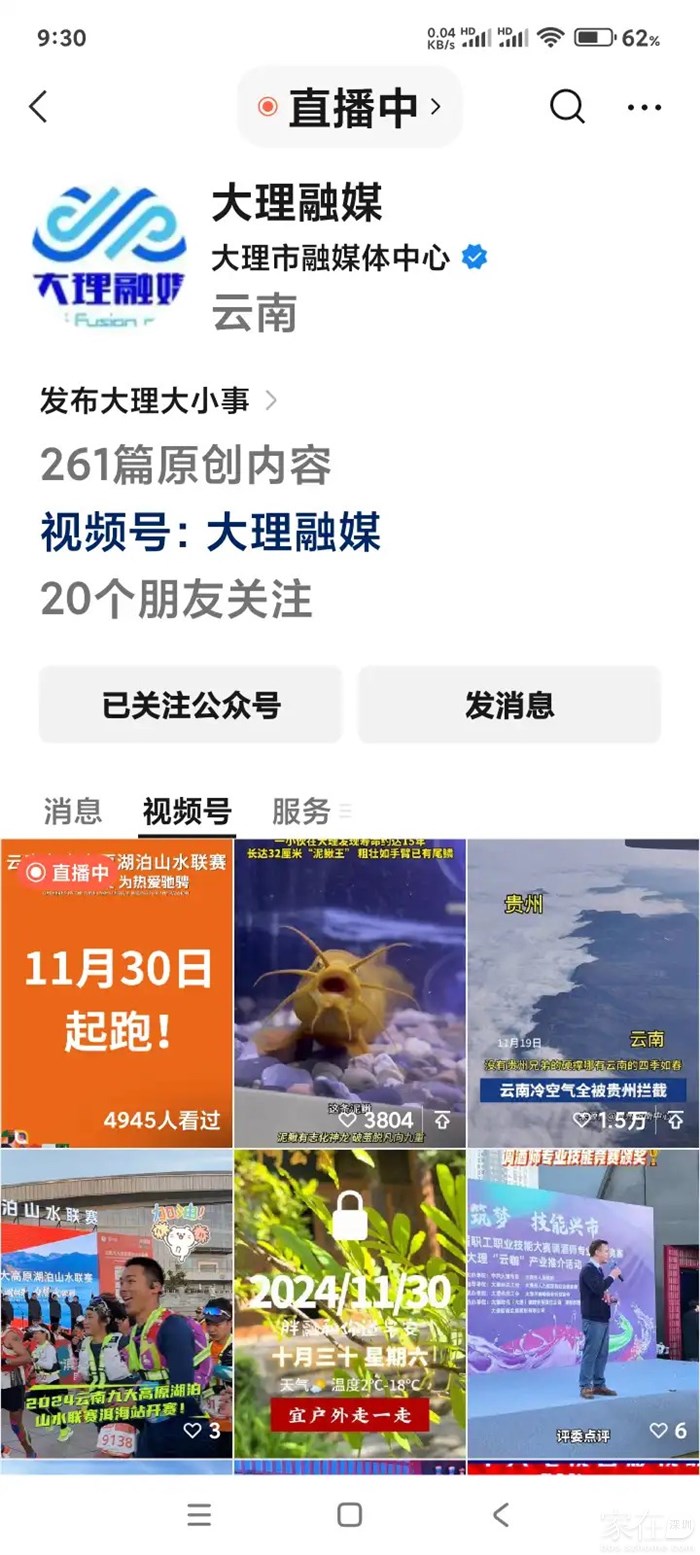Switch to 服务 tab
700x1555 pixels.
pyautogui.click(x=301, y=810)
